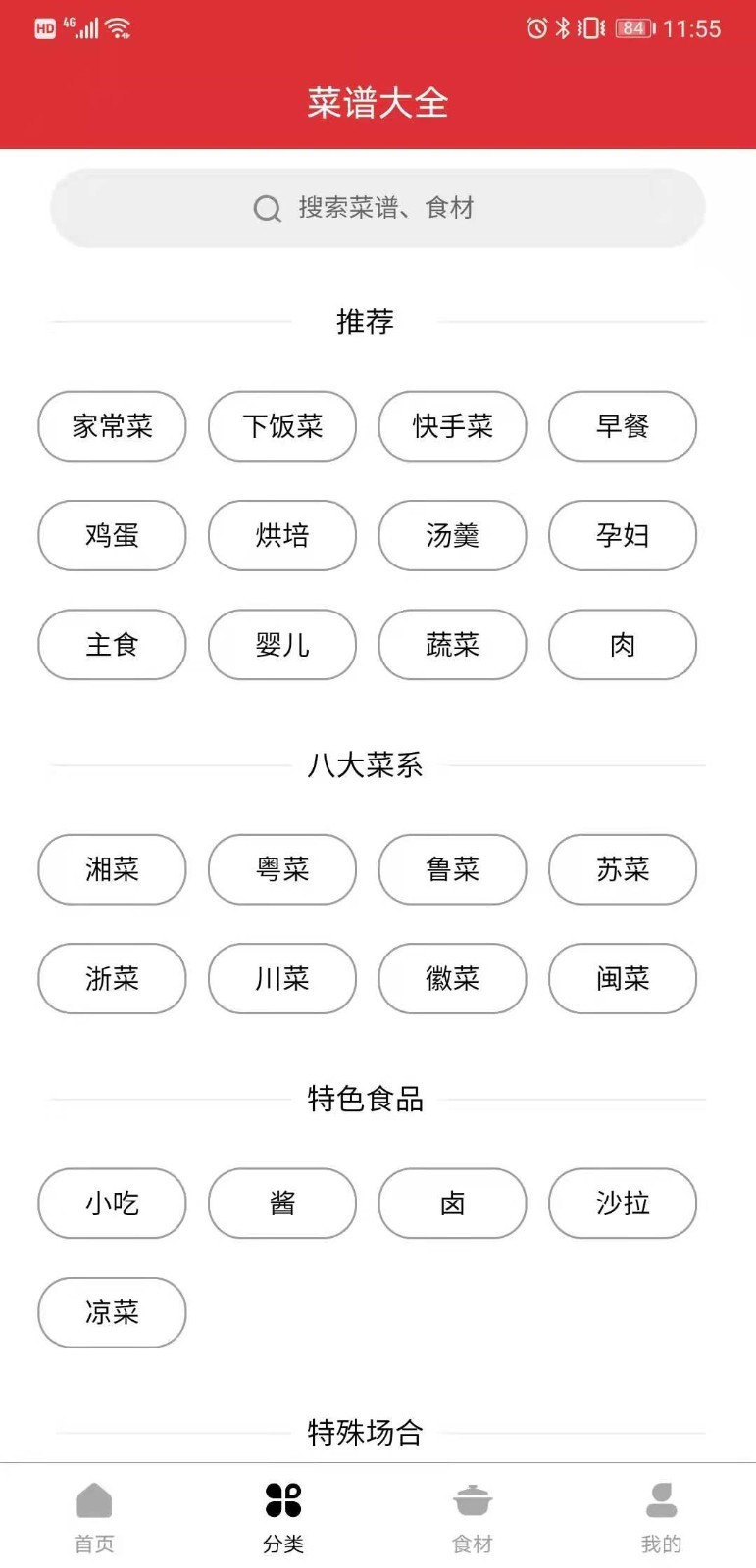Browse 快手菜 recipes

click(452, 426)
